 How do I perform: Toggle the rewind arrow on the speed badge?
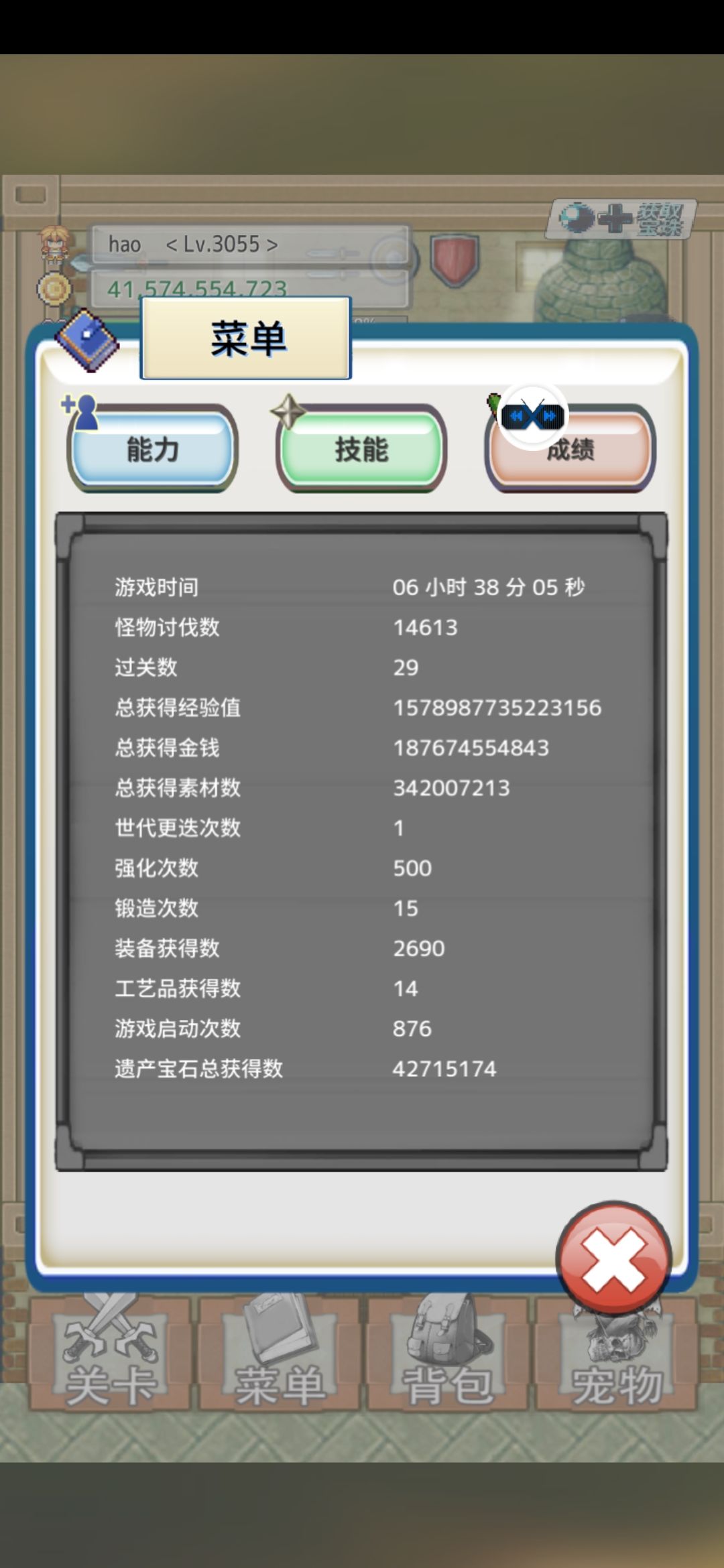(x=516, y=416)
